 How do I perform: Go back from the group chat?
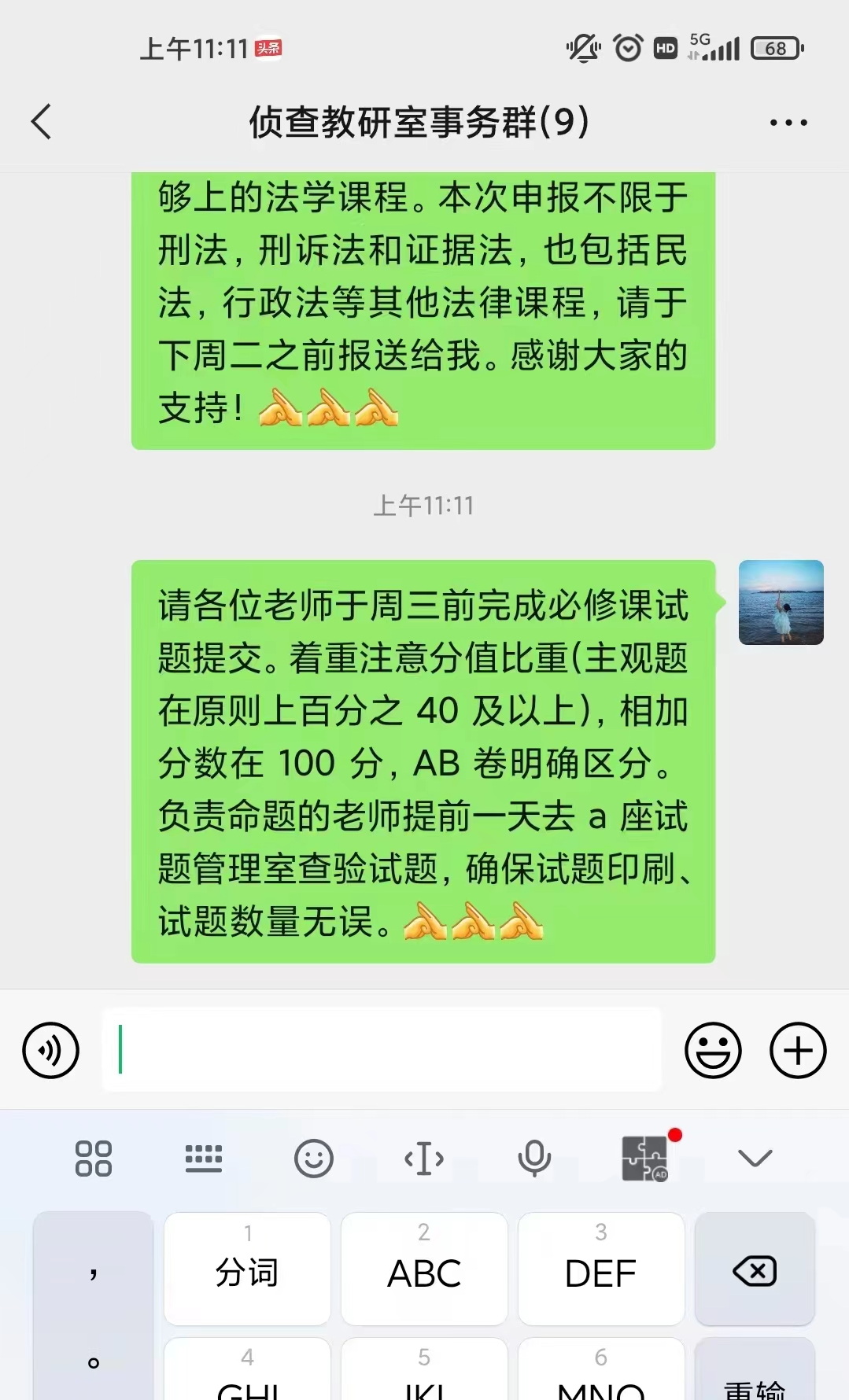(42, 122)
